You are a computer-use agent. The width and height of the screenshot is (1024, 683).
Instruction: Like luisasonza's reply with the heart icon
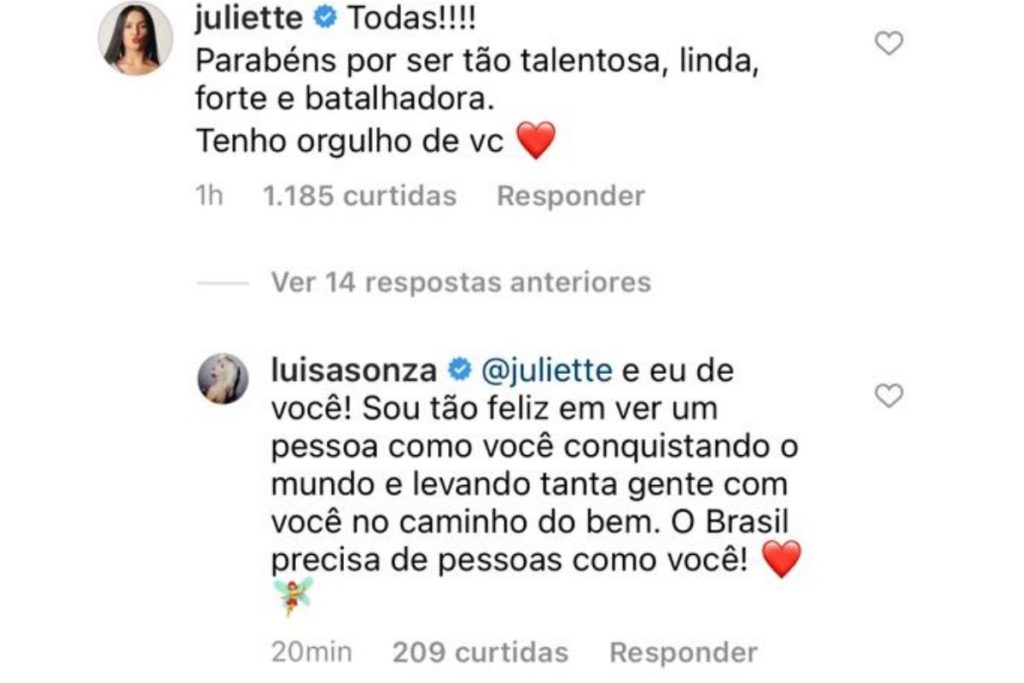[889, 396]
